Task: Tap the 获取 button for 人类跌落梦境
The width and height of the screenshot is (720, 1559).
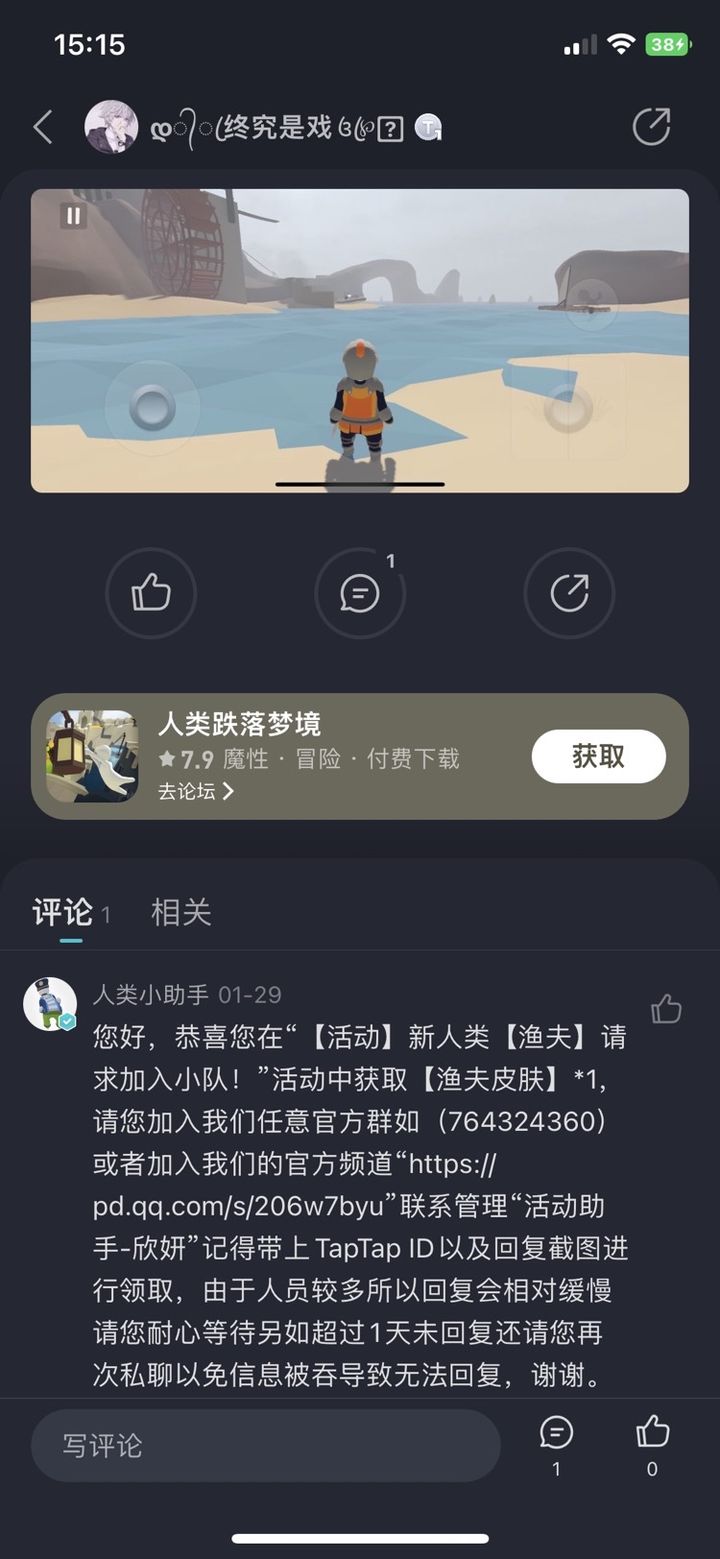Action: (x=598, y=756)
